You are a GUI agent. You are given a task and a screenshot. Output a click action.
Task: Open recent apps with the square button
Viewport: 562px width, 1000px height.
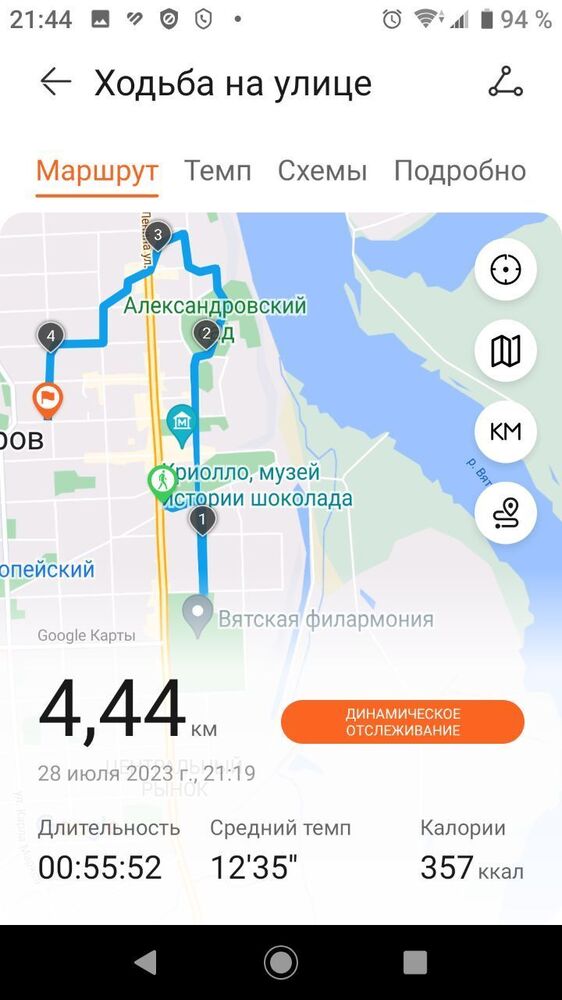coord(415,962)
